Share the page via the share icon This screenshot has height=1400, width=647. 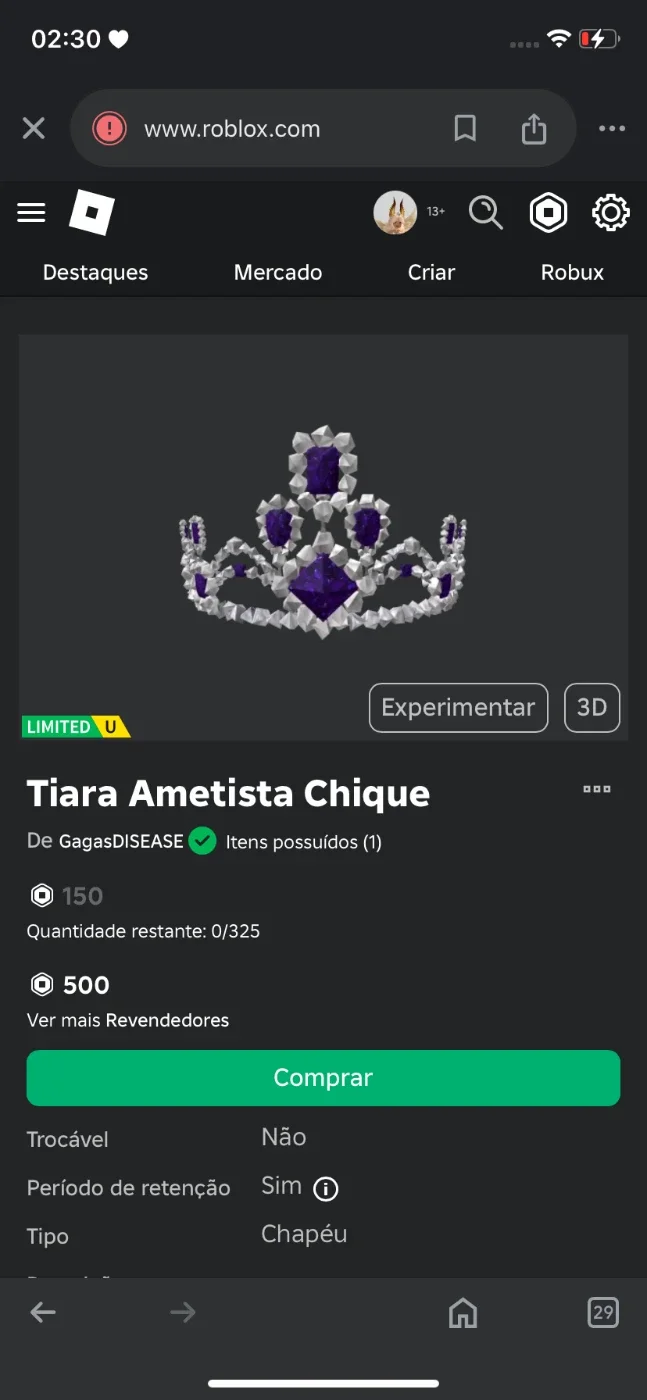534,128
